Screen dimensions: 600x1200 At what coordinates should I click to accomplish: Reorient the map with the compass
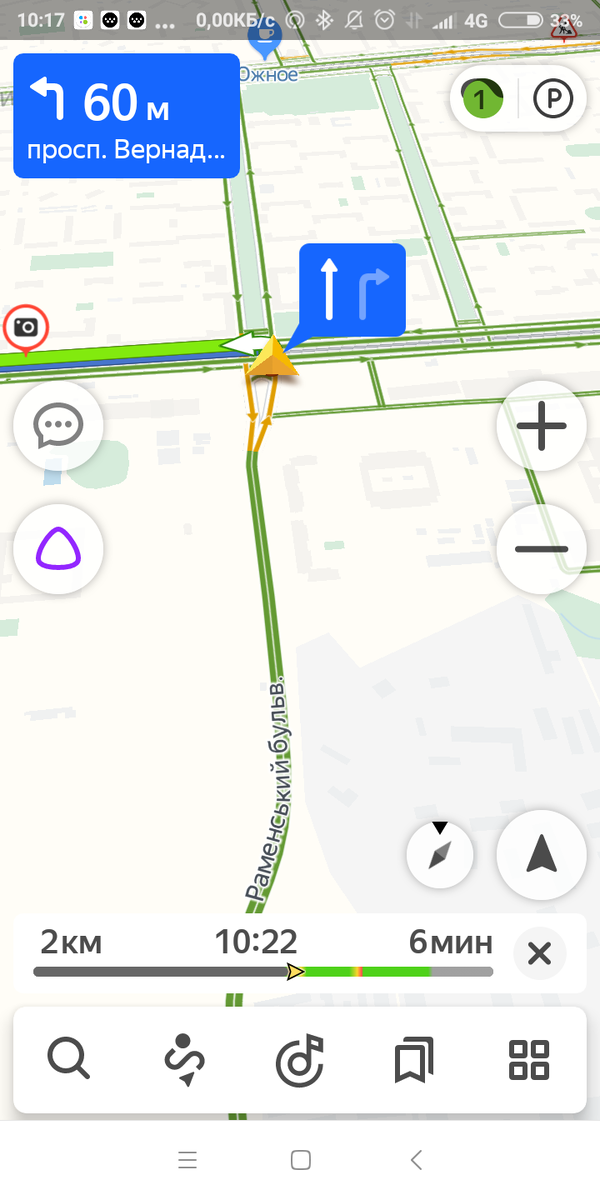click(439, 856)
